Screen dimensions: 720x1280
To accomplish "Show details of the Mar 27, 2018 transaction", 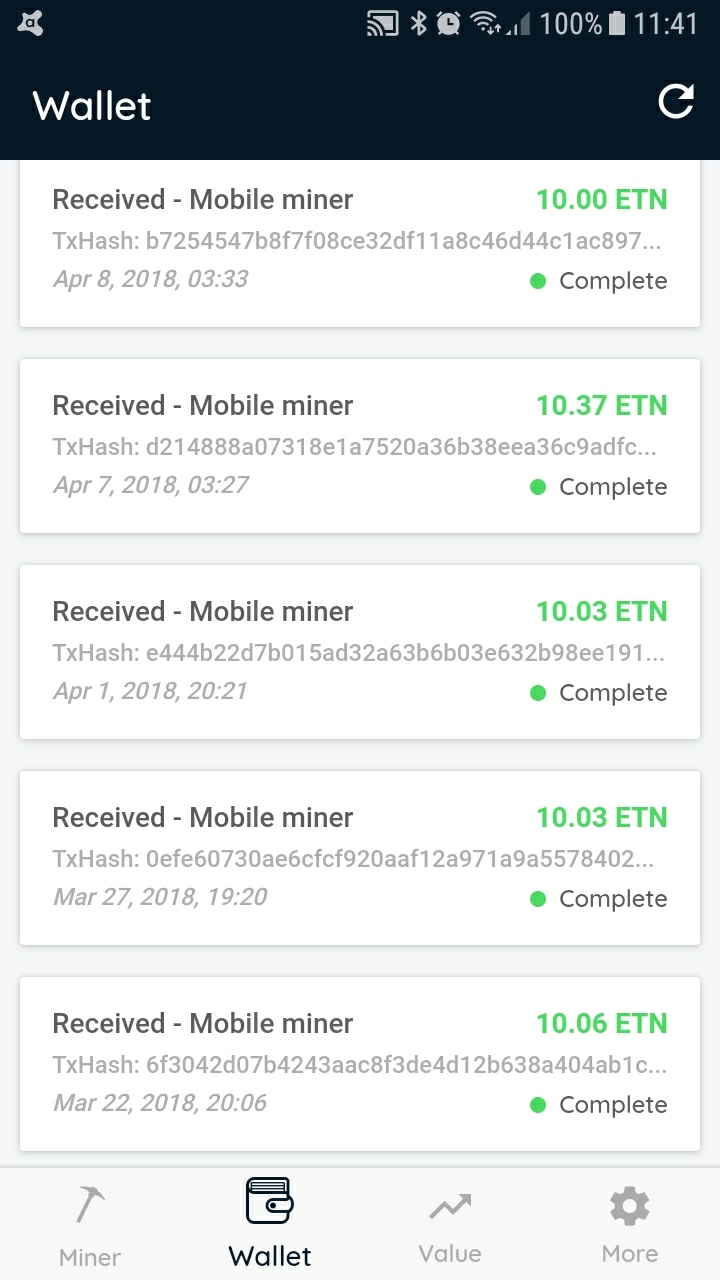I will coord(360,858).
